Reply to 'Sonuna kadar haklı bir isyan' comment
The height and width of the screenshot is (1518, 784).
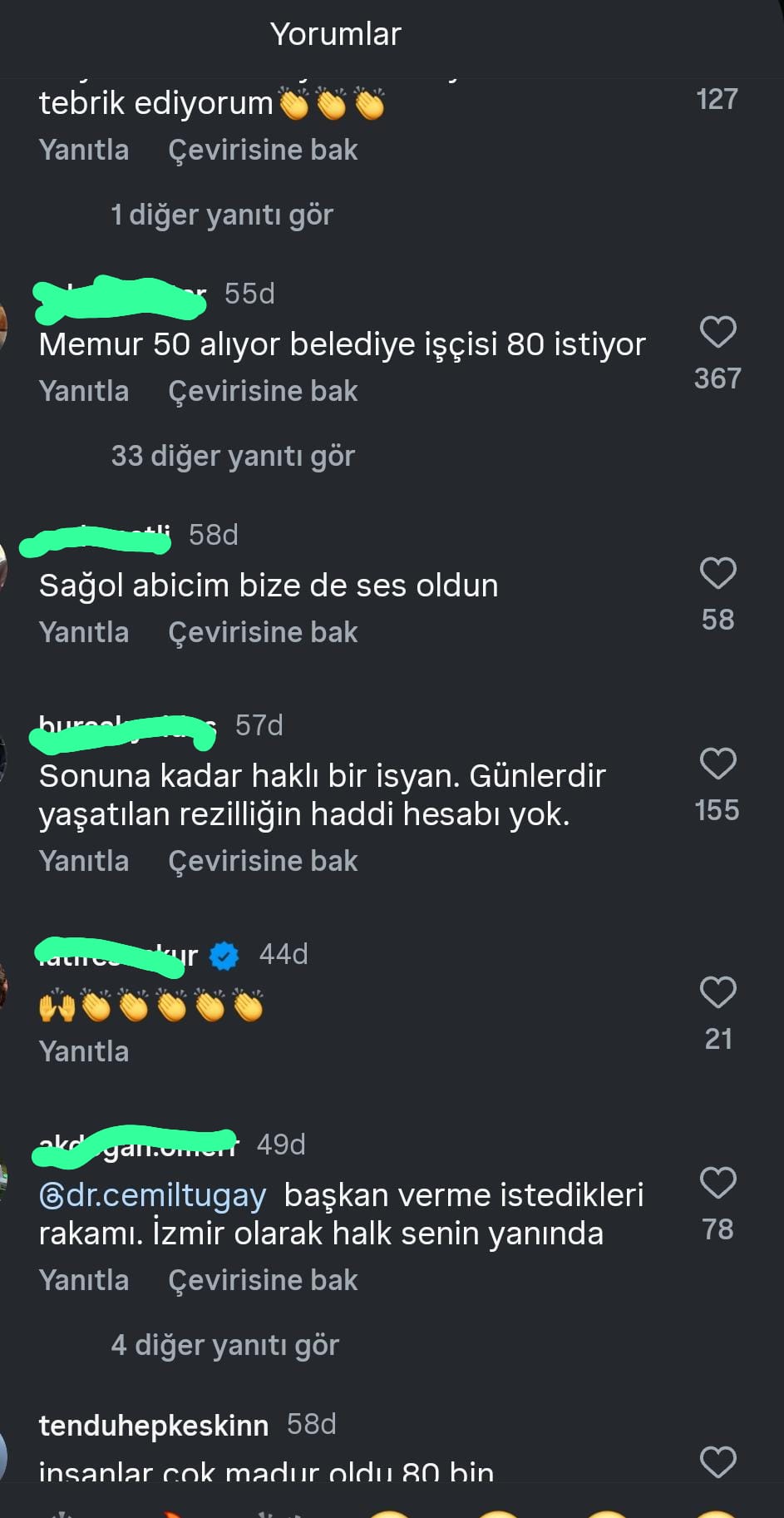(84, 861)
